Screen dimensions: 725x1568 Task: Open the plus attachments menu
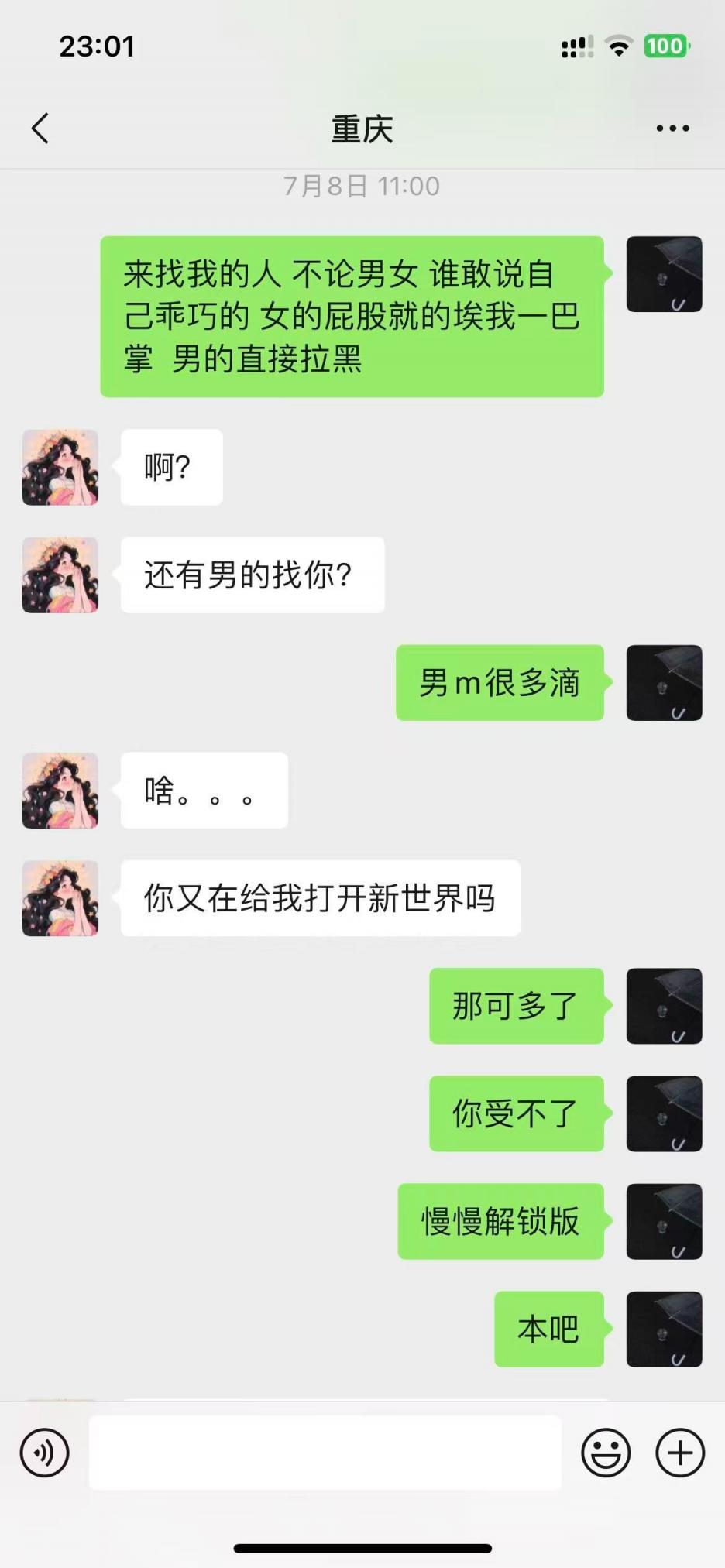tap(679, 1453)
